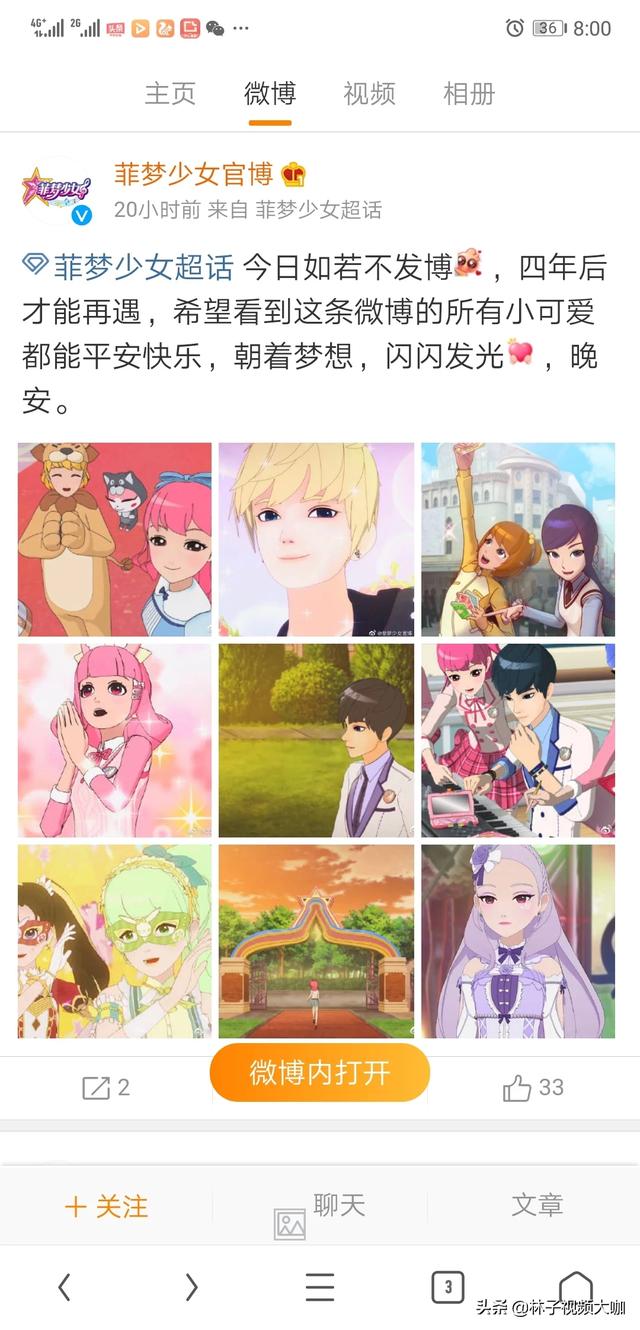
Task: Switch to the 主页 tab
Action: [x=170, y=93]
